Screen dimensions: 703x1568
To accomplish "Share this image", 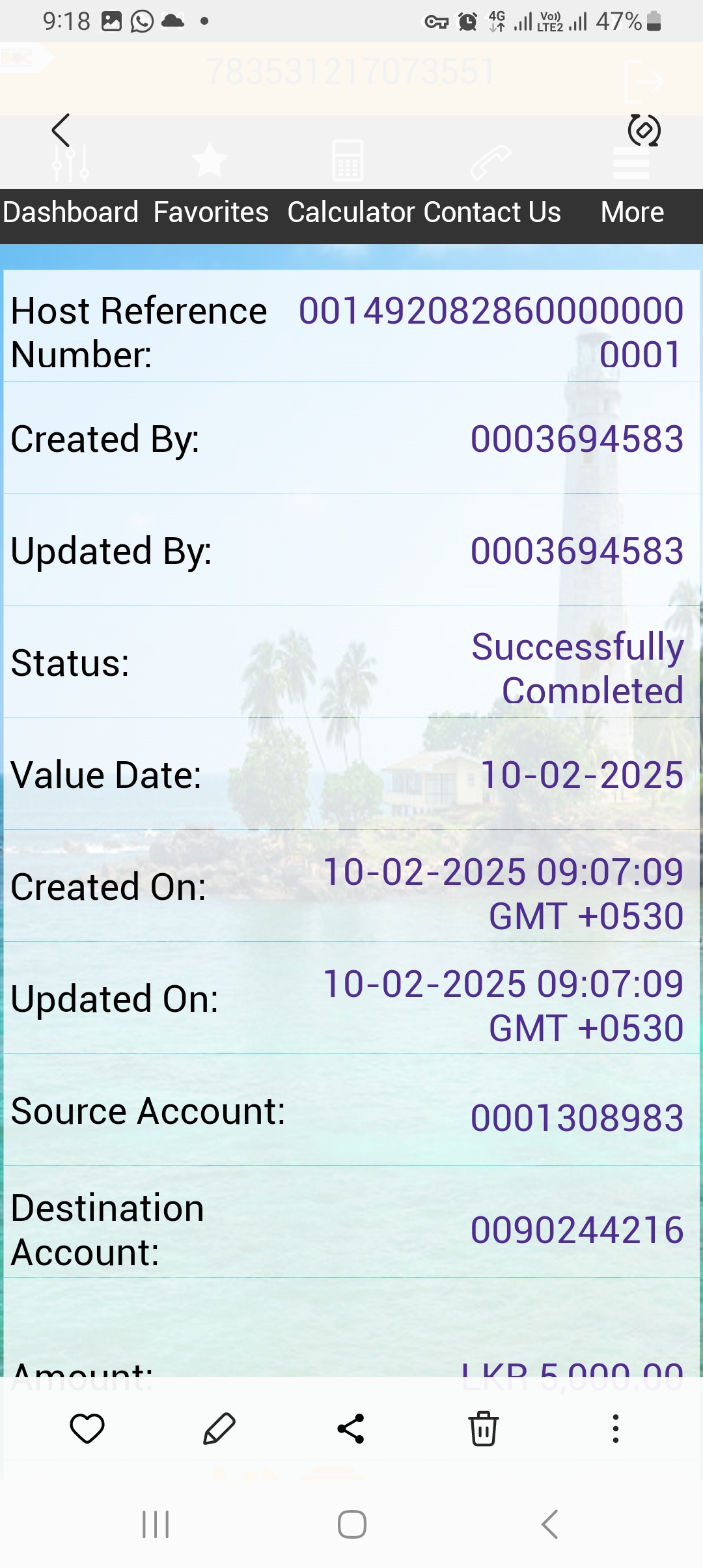I will point(351,1429).
